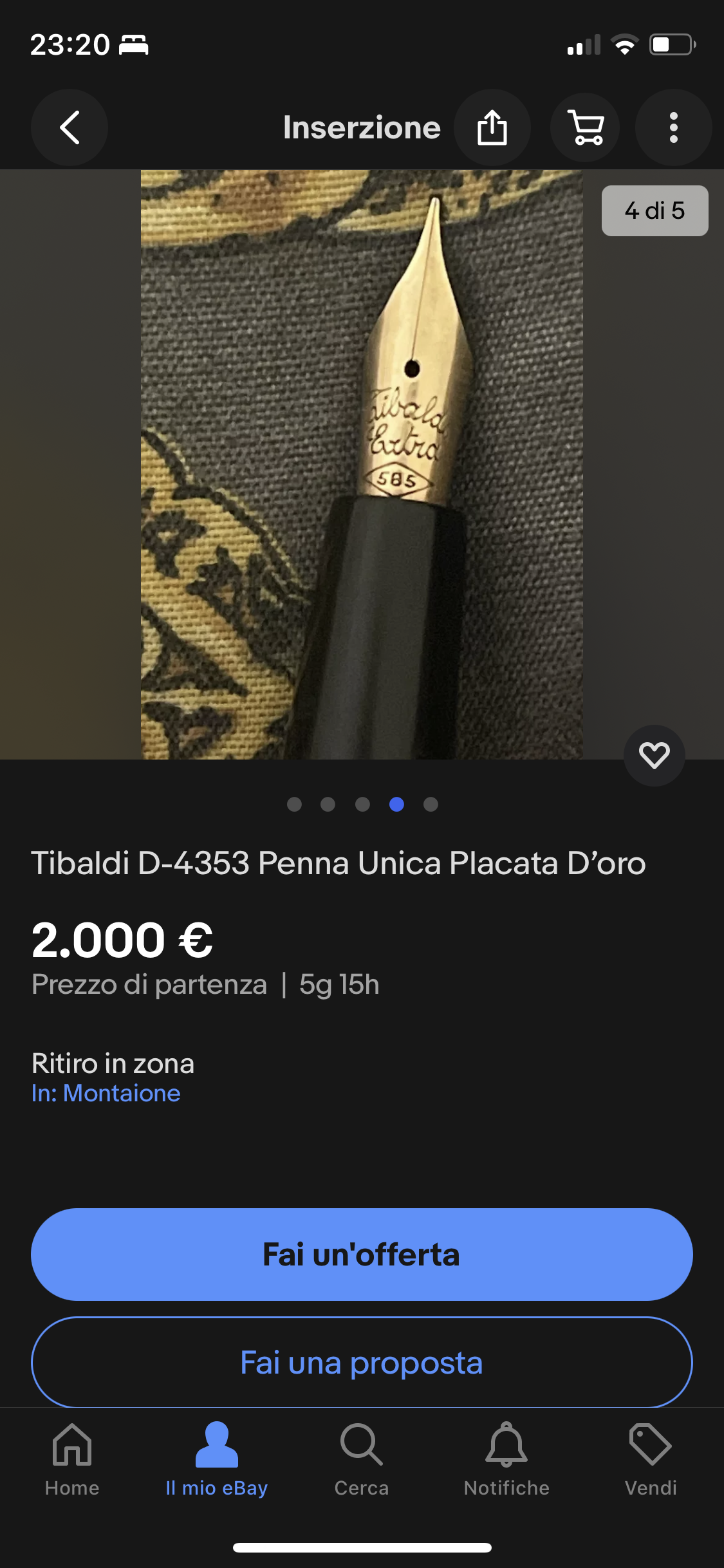Open the three-dot overflow menu
Image resolution: width=724 pixels, height=1568 pixels.
(x=673, y=127)
